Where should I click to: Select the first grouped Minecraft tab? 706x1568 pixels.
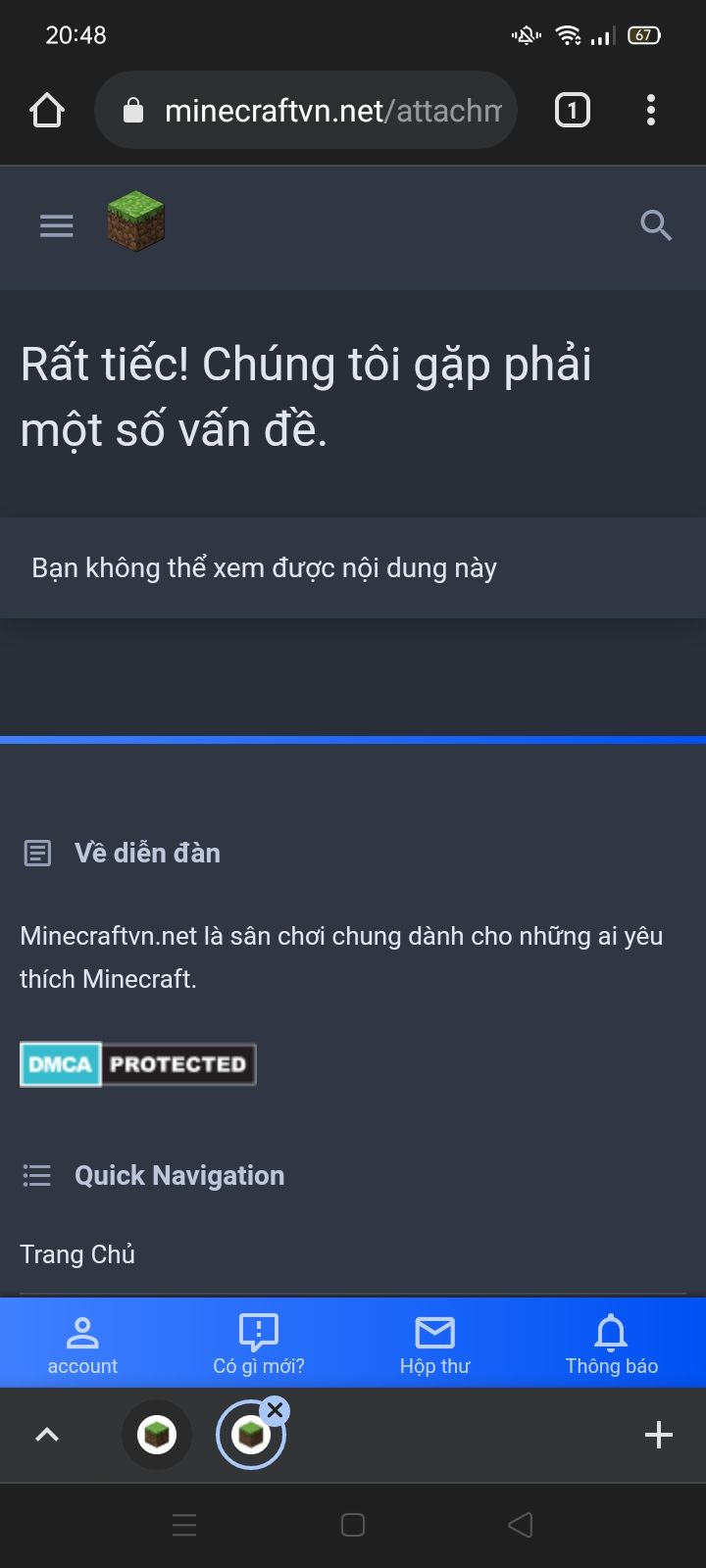click(157, 1436)
